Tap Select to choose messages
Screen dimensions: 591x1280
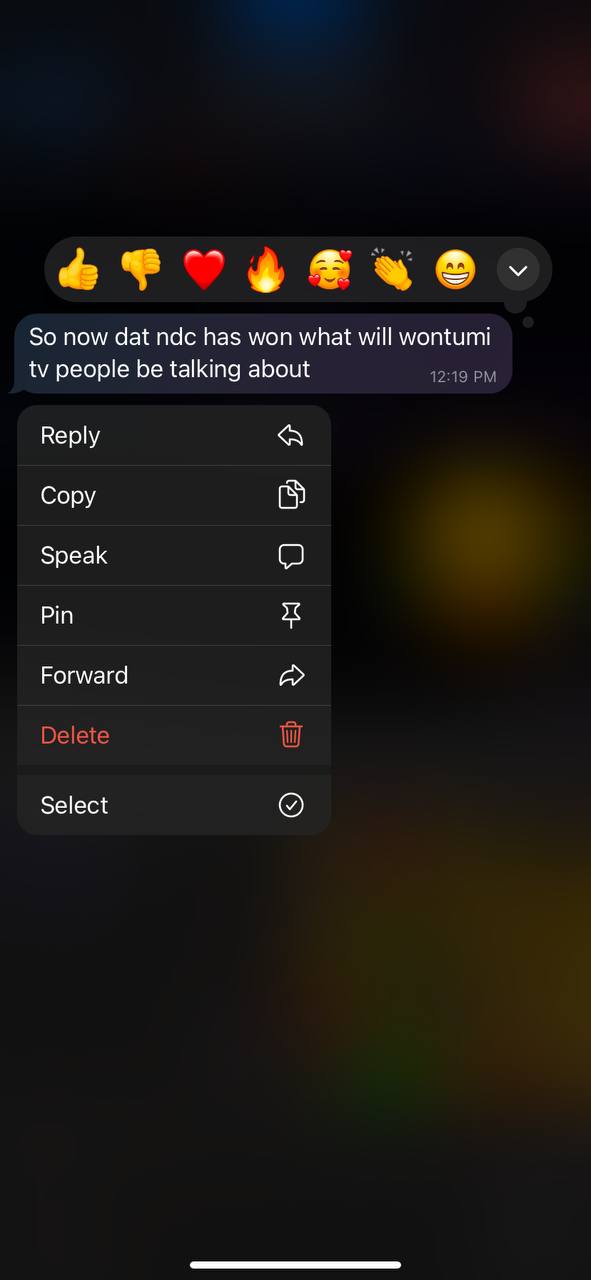[x=174, y=805]
